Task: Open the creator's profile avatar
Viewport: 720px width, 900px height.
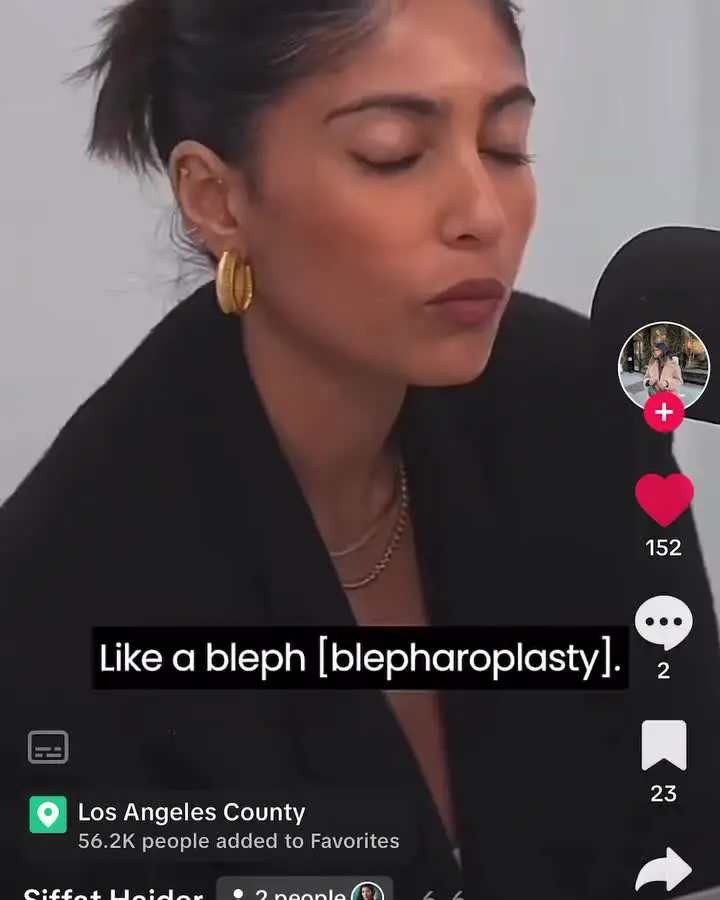Action: (x=663, y=366)
